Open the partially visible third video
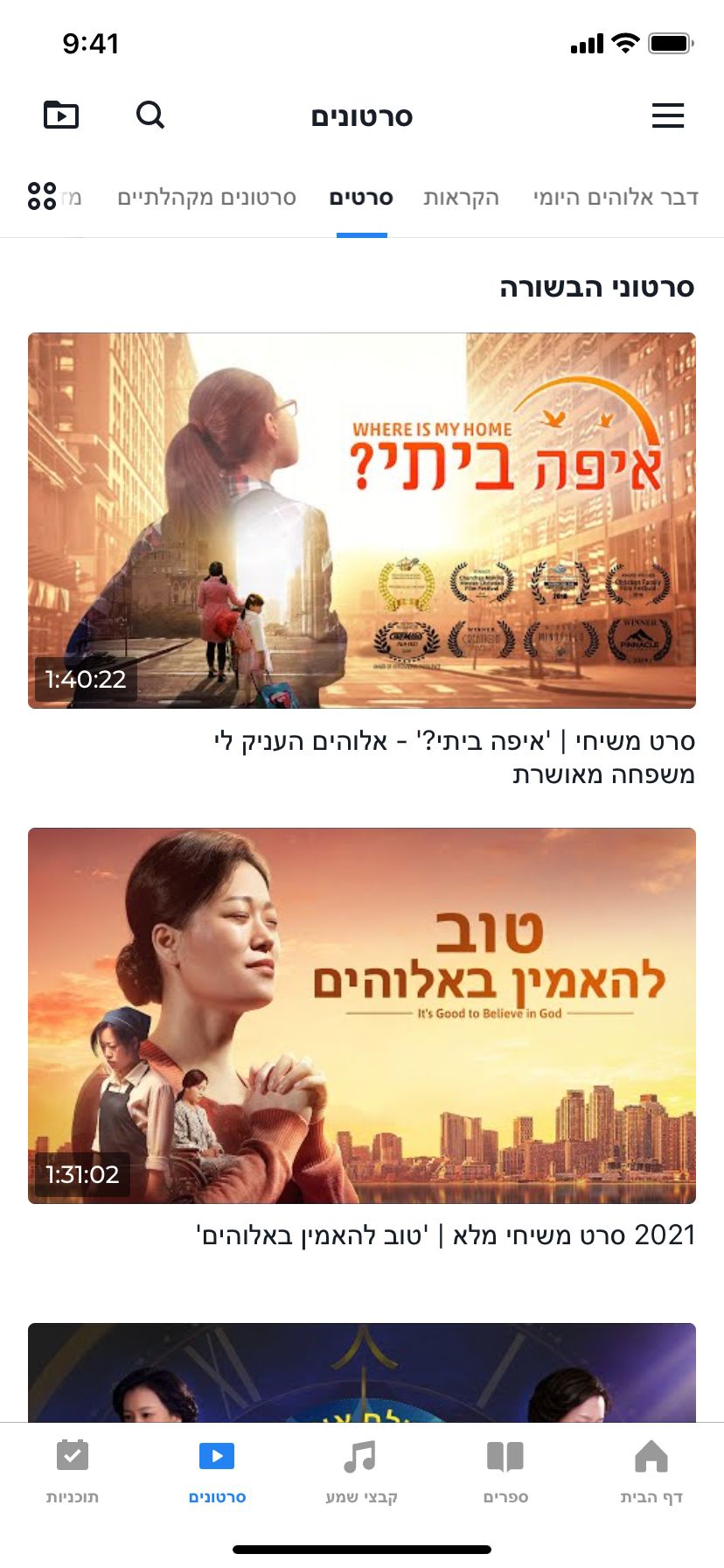The image size is (724, 1568). pos(362,1372)
